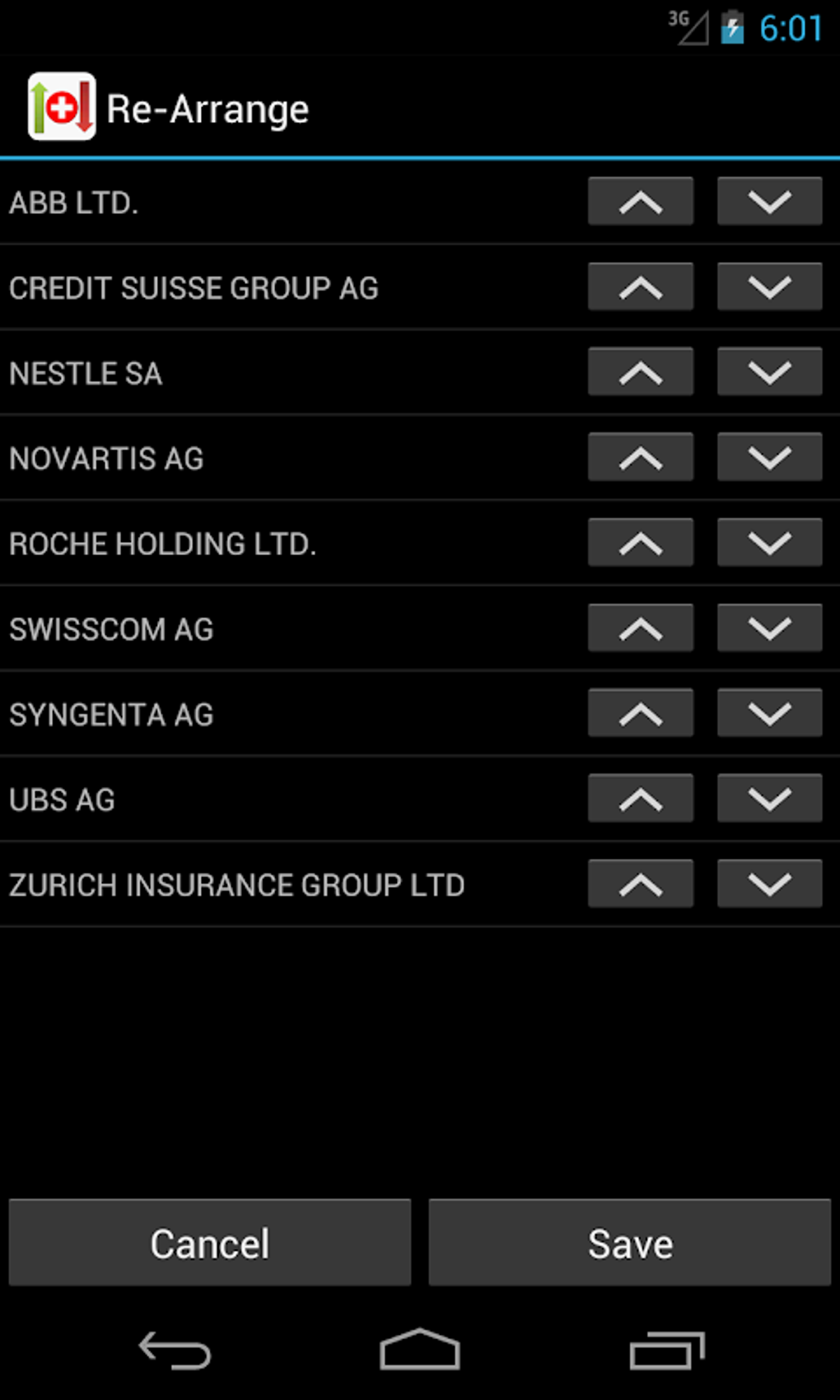Move SWISSCOM AG up one spot
The height and width of the screenshot is (1400, 840).
click(641, 629)
